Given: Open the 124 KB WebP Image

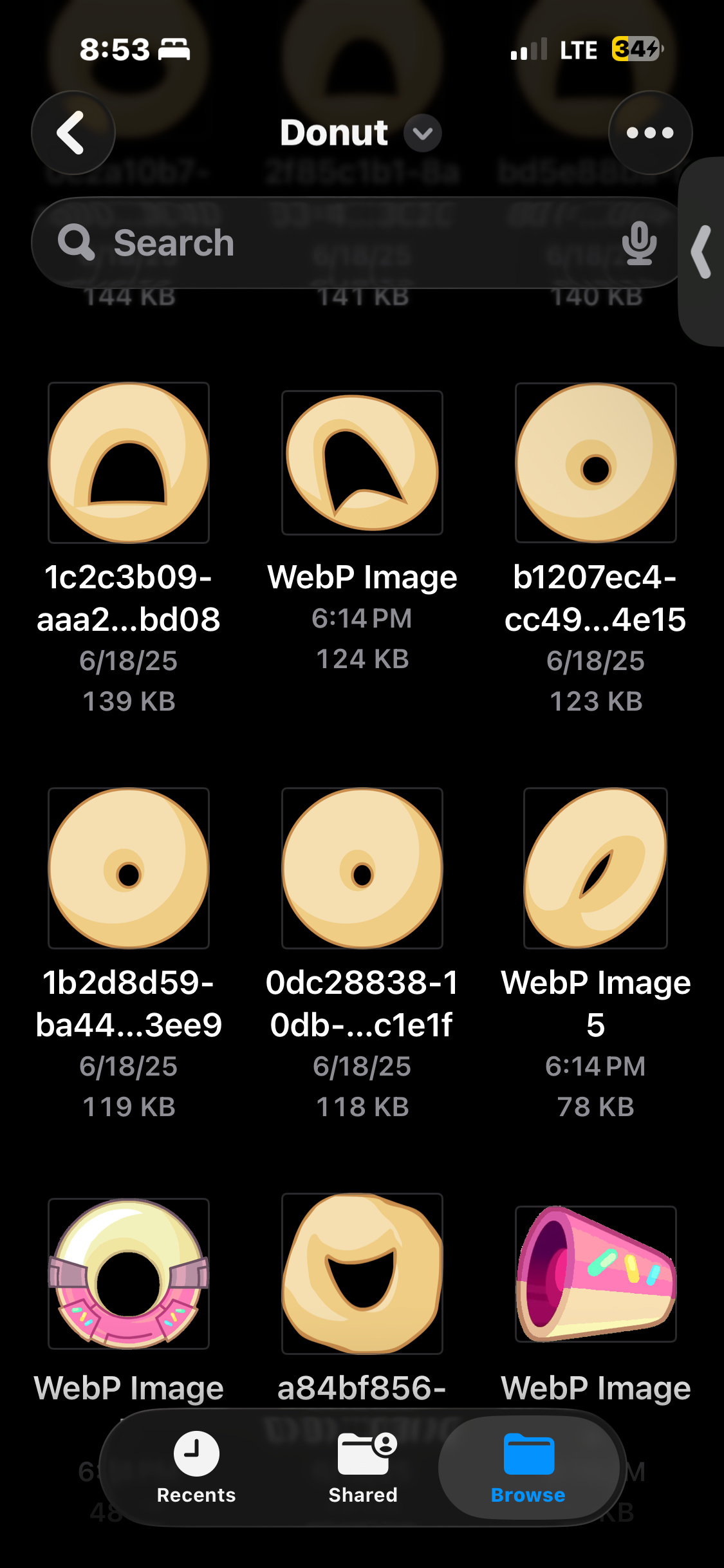Looking at the screenshot, I should [362, 463].
